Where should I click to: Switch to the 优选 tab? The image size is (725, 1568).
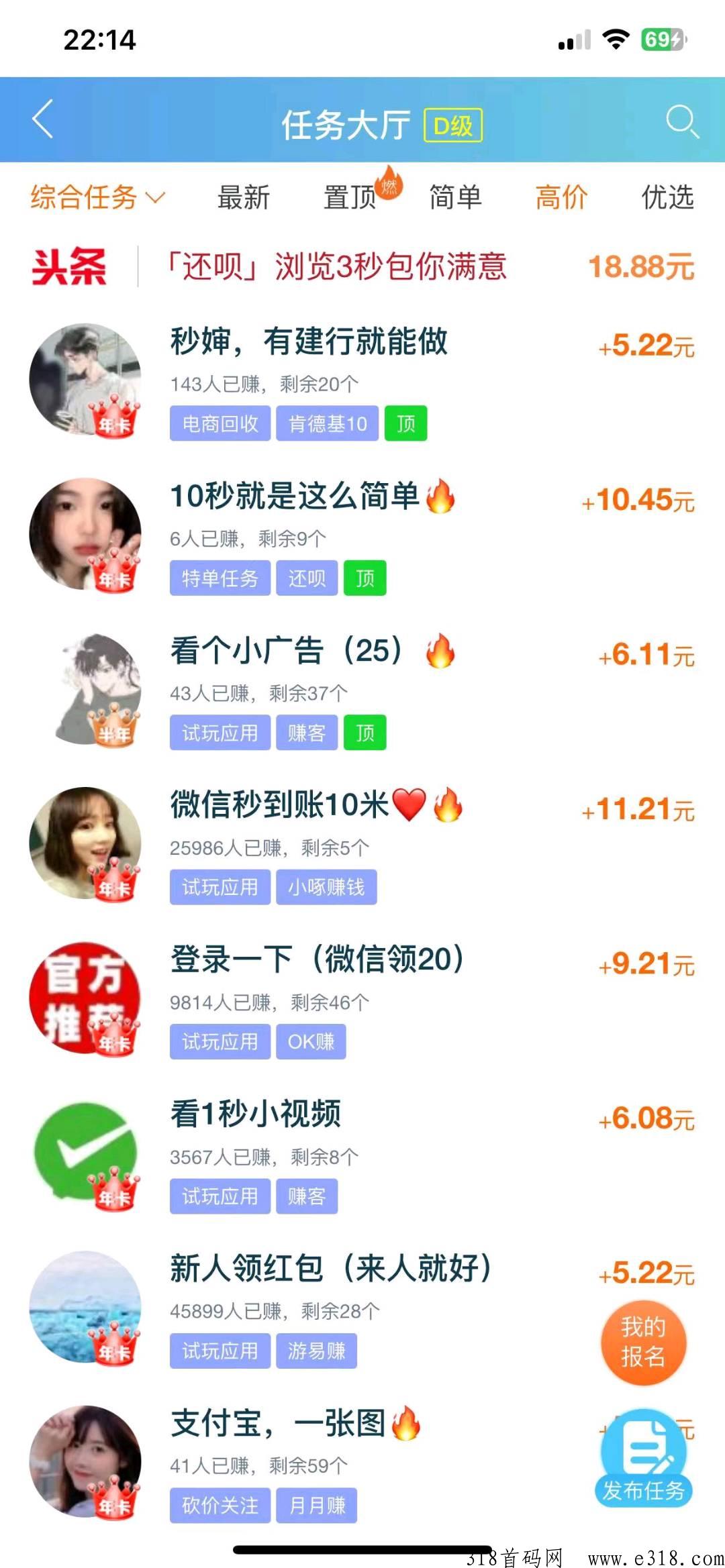[667, 197]
